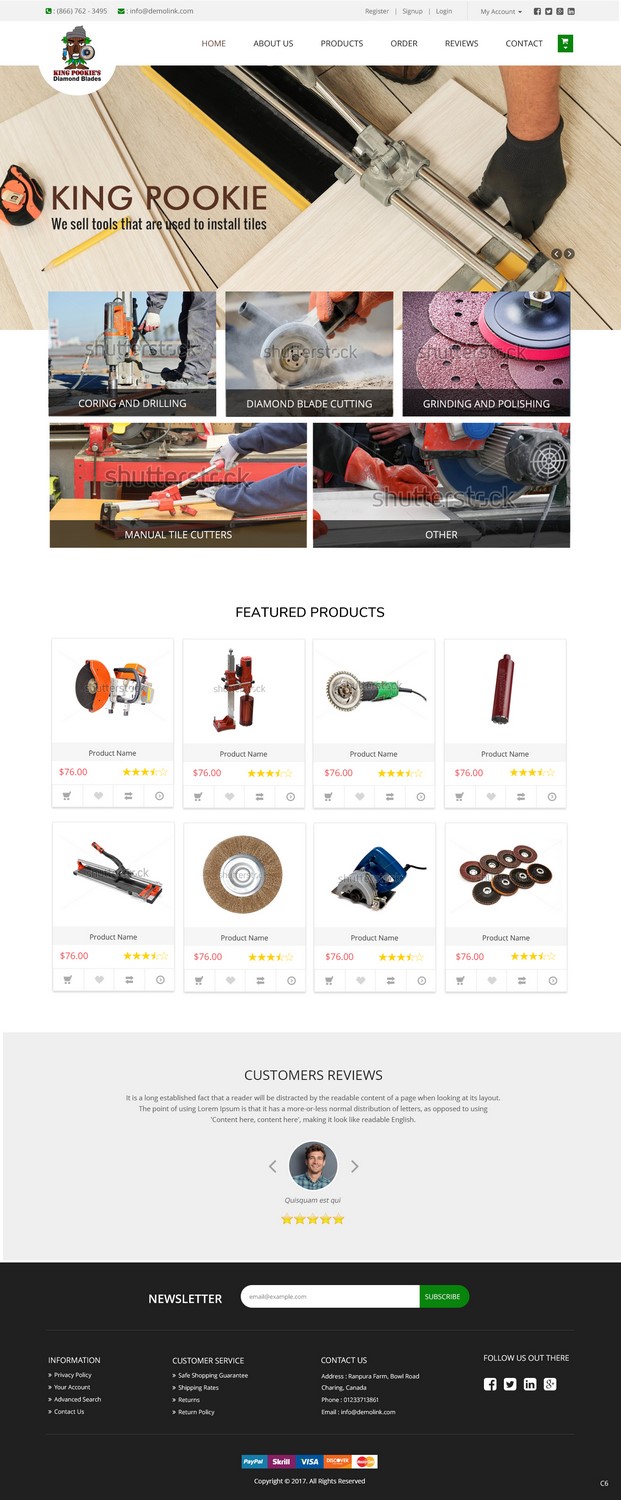The height and width of the screenshot is (1500, 621).
Task: Open the shopping cart icon
Action: pyautogui.click(x=565, y=43)
